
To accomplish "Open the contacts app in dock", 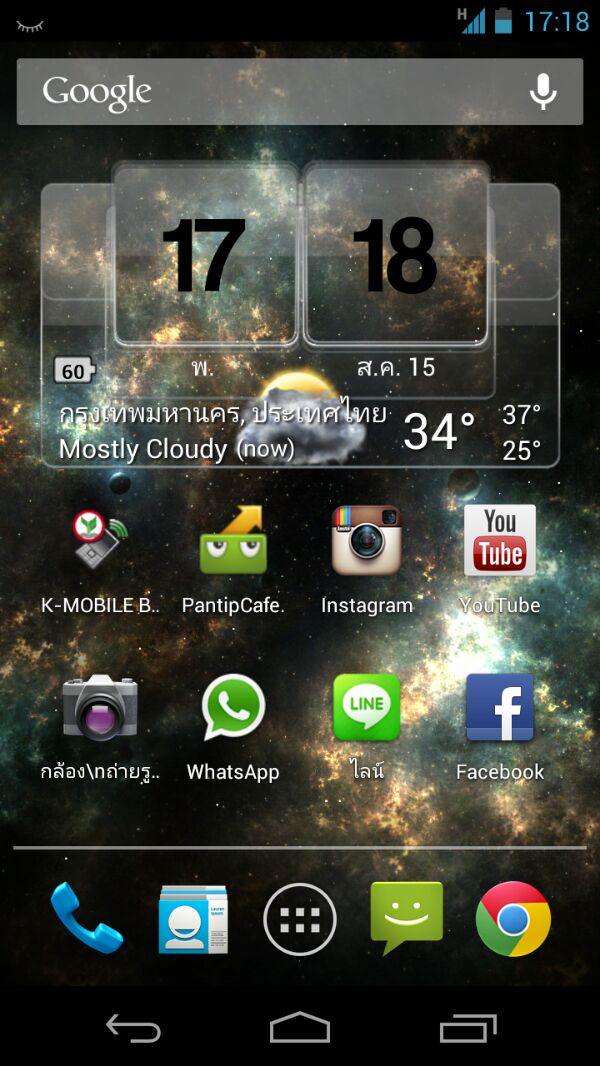I will click(193, 918).
